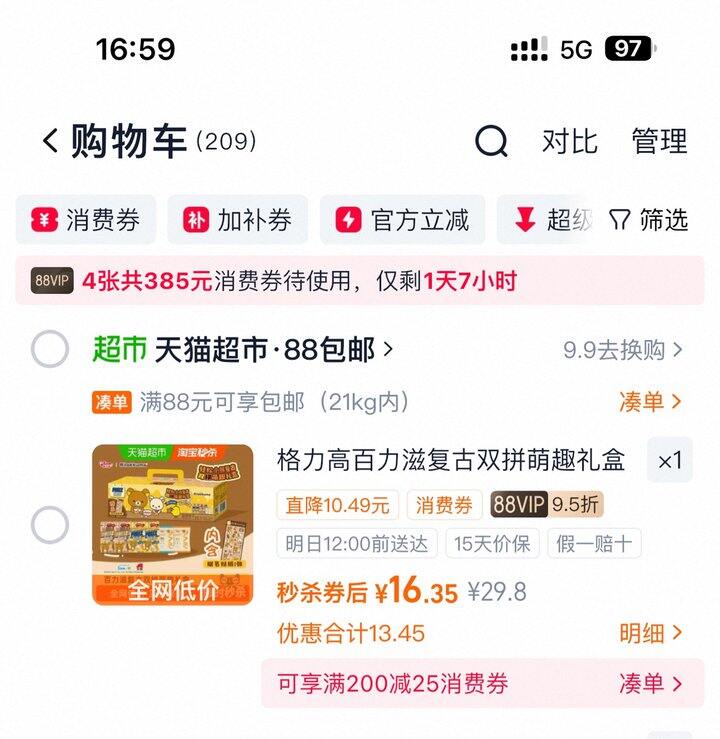The width and height of the screenshot is (720, 739).
Task: Go back from the shopping cart
Action: tap(50, 141)
